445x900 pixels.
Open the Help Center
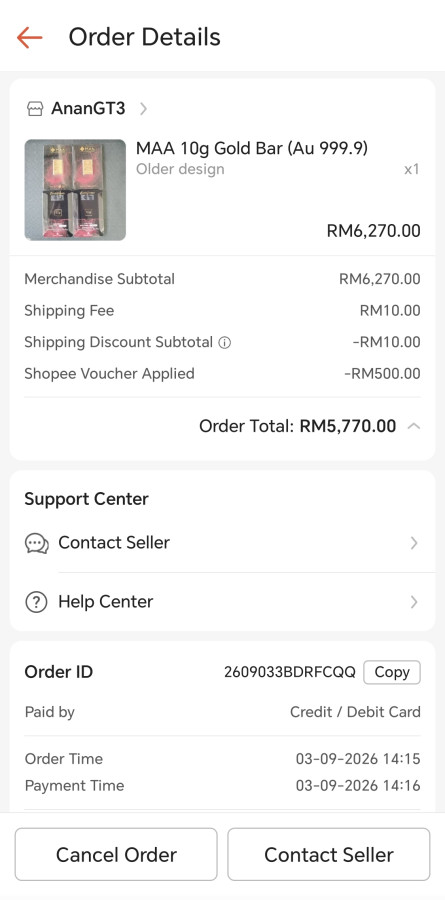[222, 602]
